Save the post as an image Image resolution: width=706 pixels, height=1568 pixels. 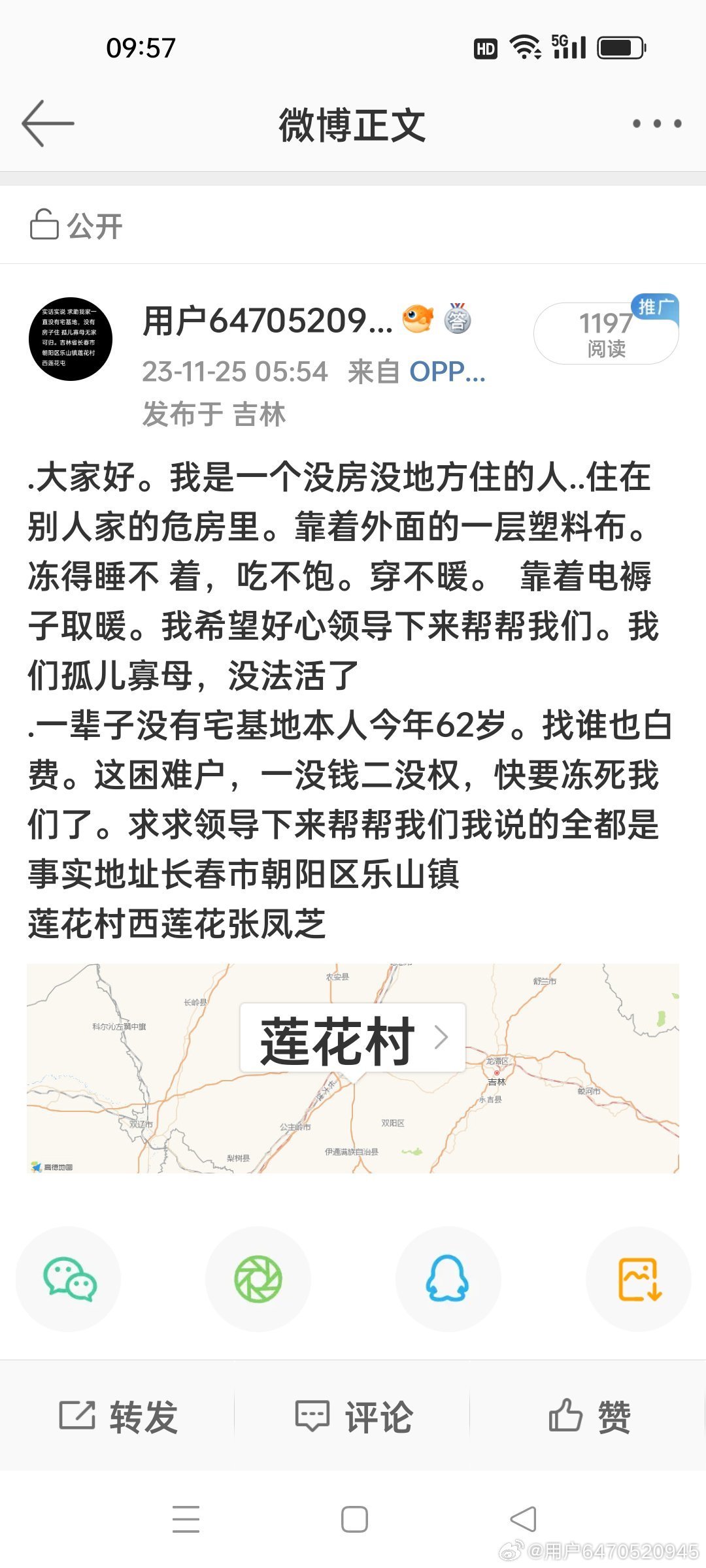639,1279
